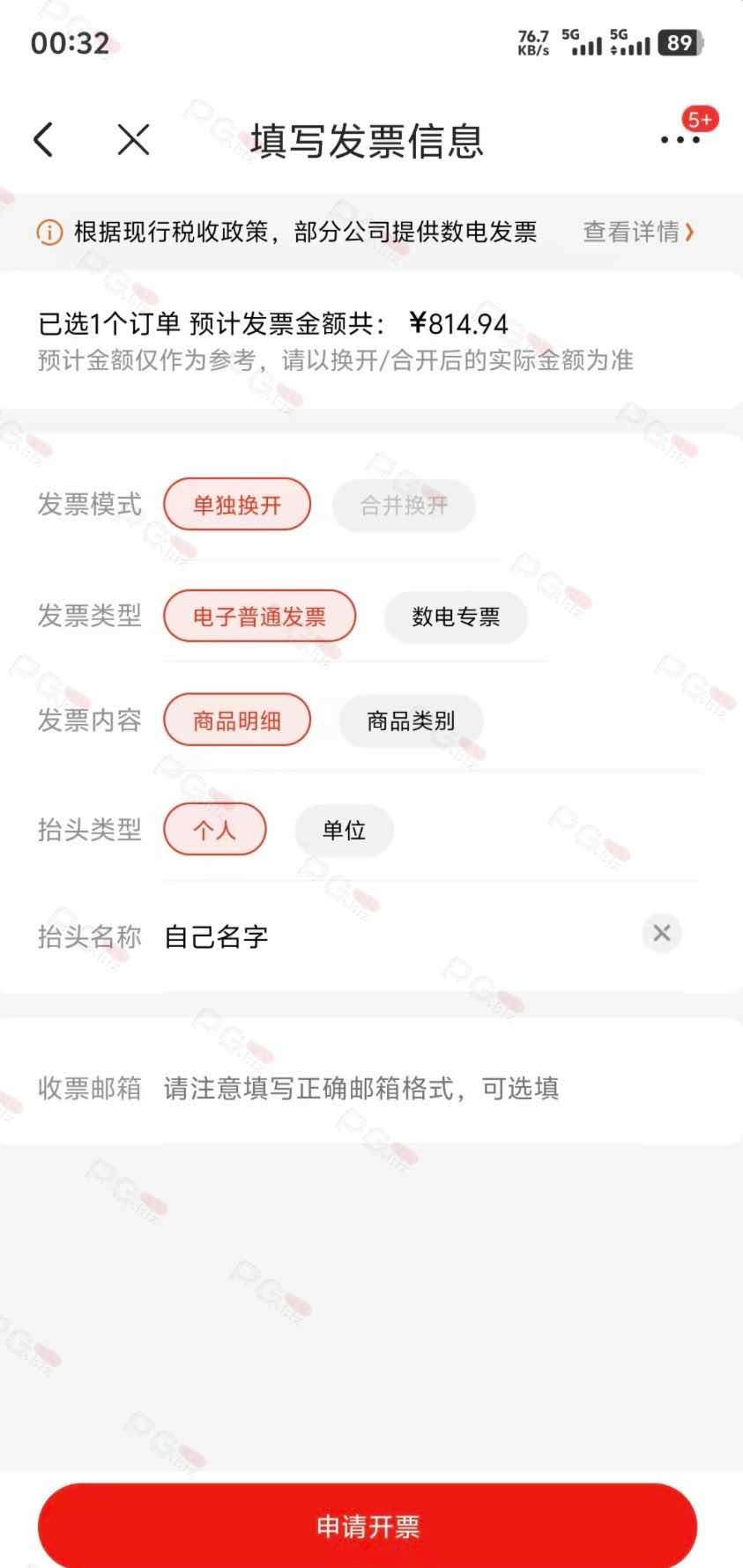Screen dimensions: 743x1568
Task: Clear the 抬头名称 field
Action: pyautogui.click(x=662, y=934)
